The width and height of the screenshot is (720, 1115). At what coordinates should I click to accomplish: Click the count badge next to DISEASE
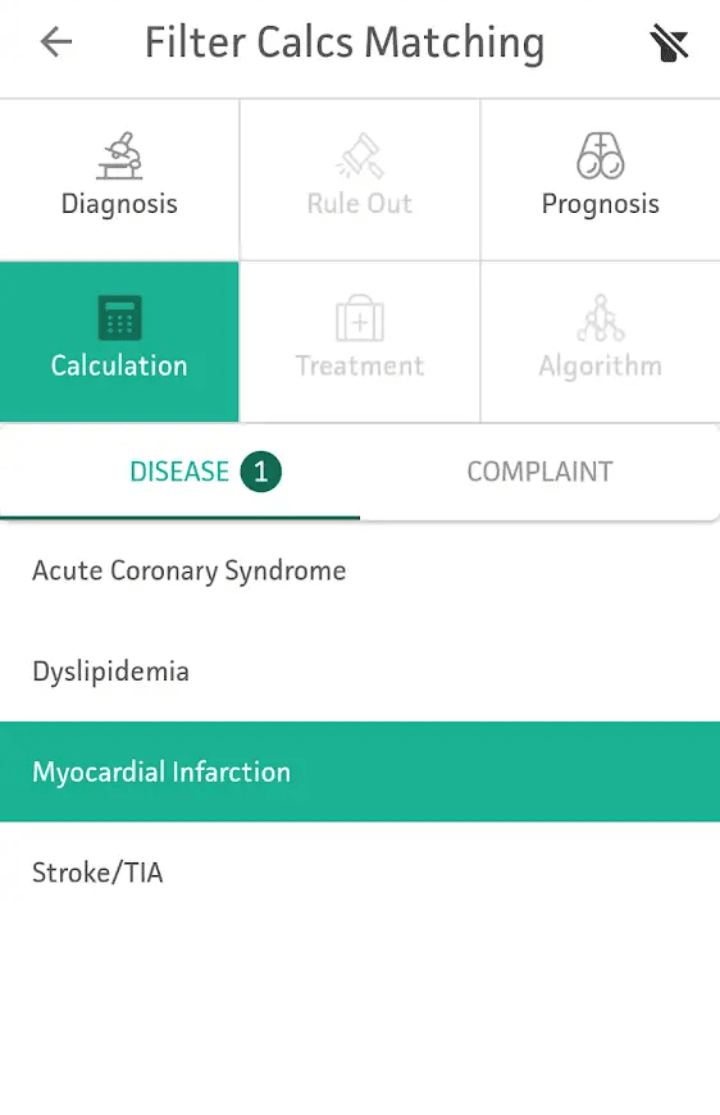(x=260, y=471)
